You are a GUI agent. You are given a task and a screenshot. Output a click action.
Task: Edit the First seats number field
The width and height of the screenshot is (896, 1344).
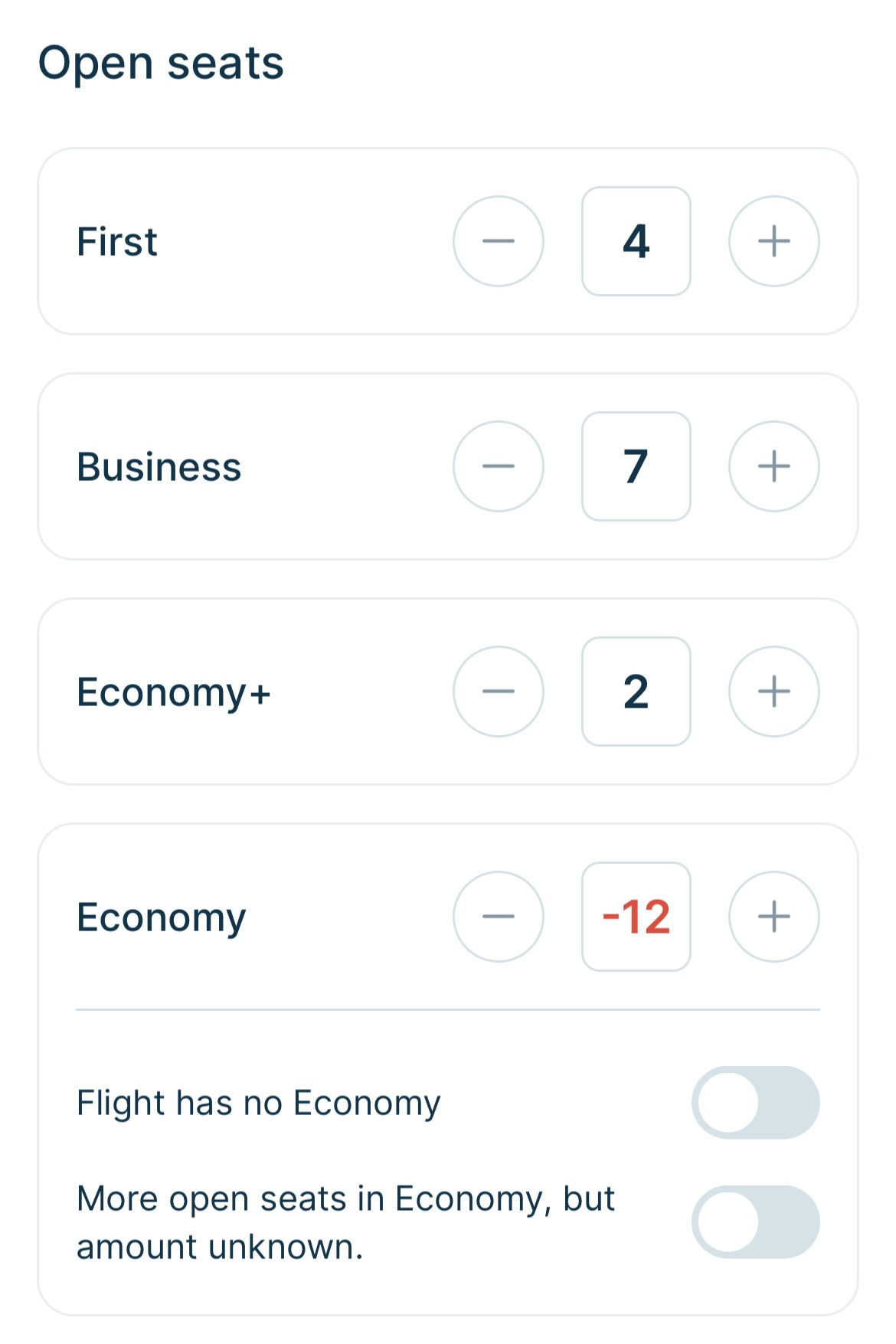click(x=636, y=241)
